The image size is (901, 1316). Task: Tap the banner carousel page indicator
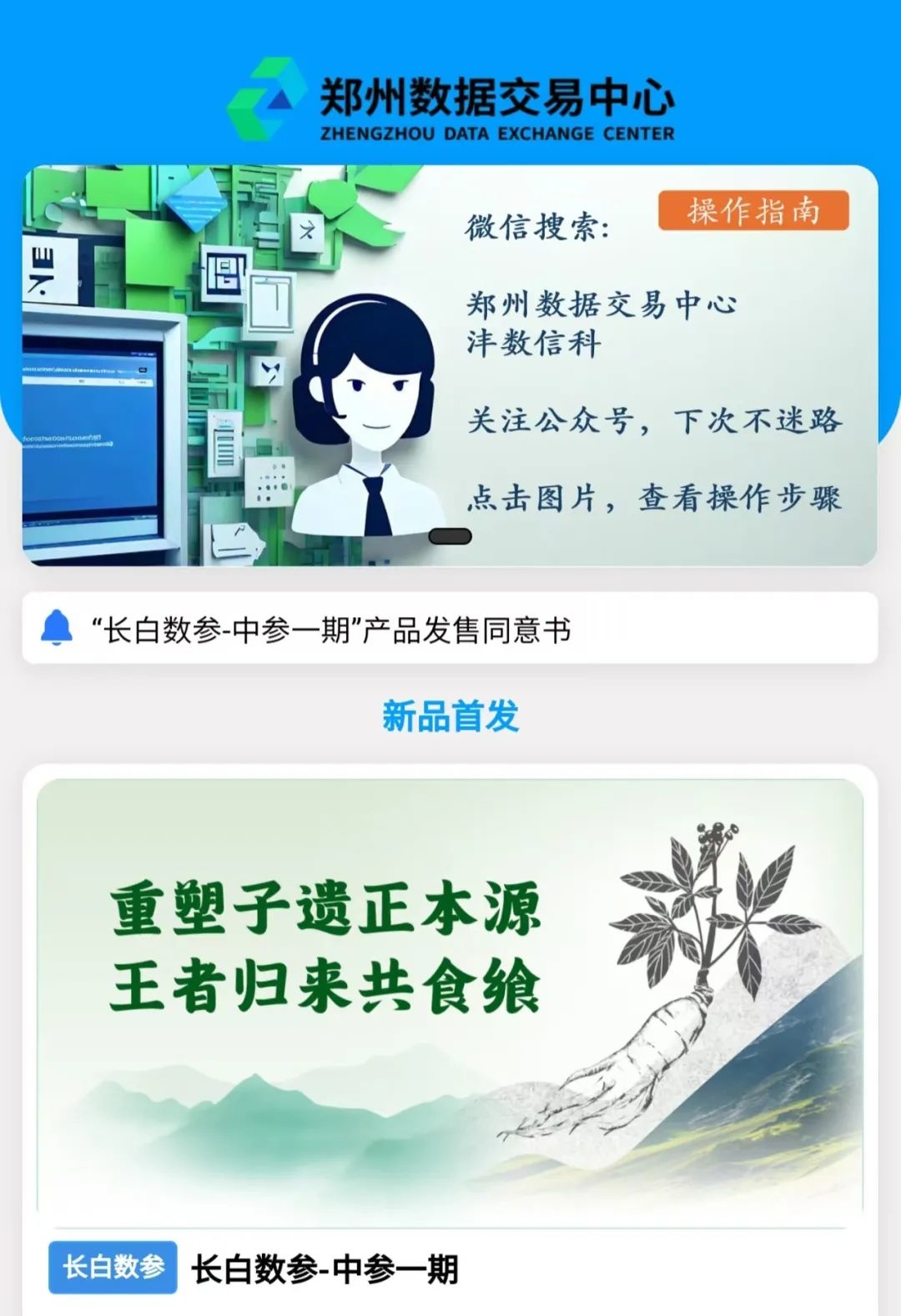tap(450, 536)
